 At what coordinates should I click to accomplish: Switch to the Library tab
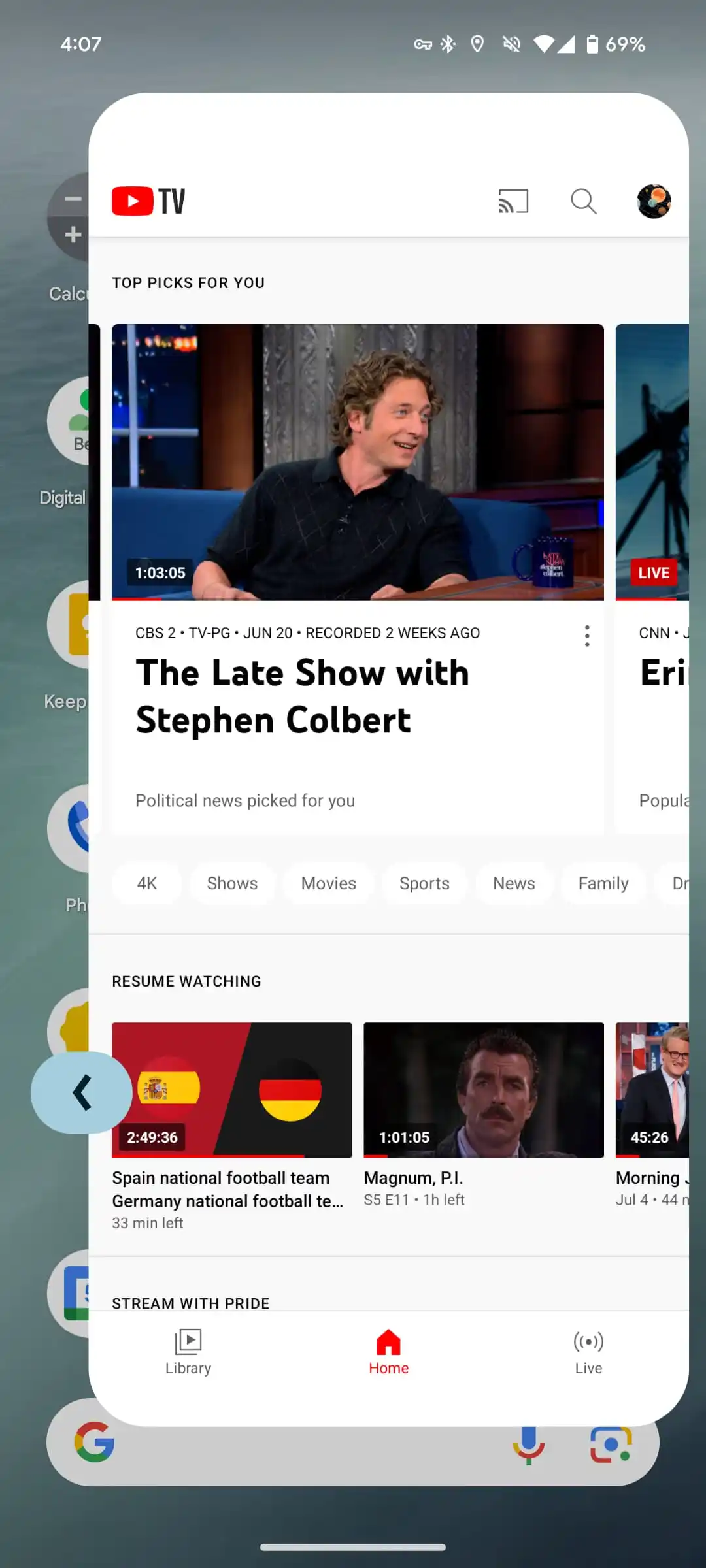click(x=188, y=1352)
